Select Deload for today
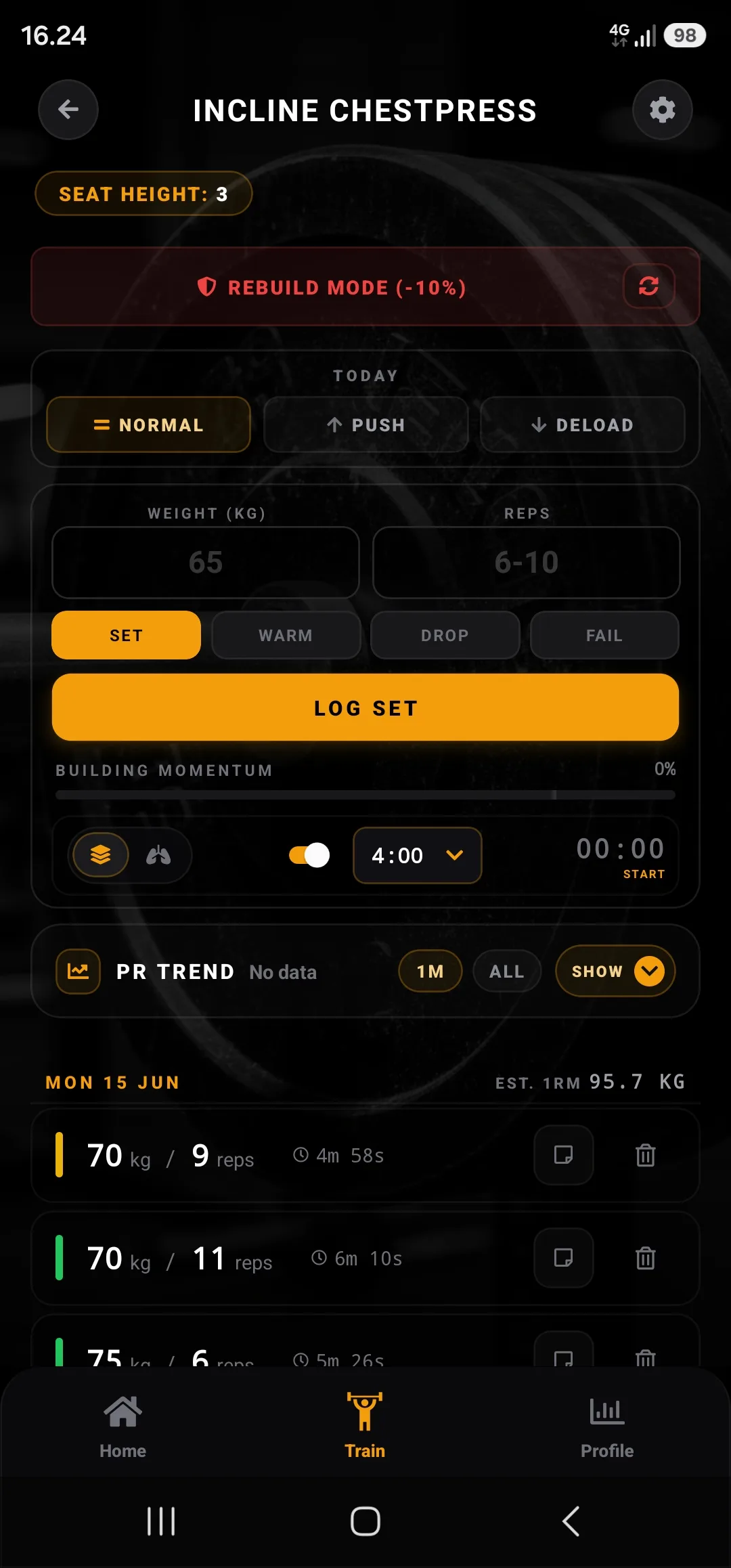 coord(582,424)
